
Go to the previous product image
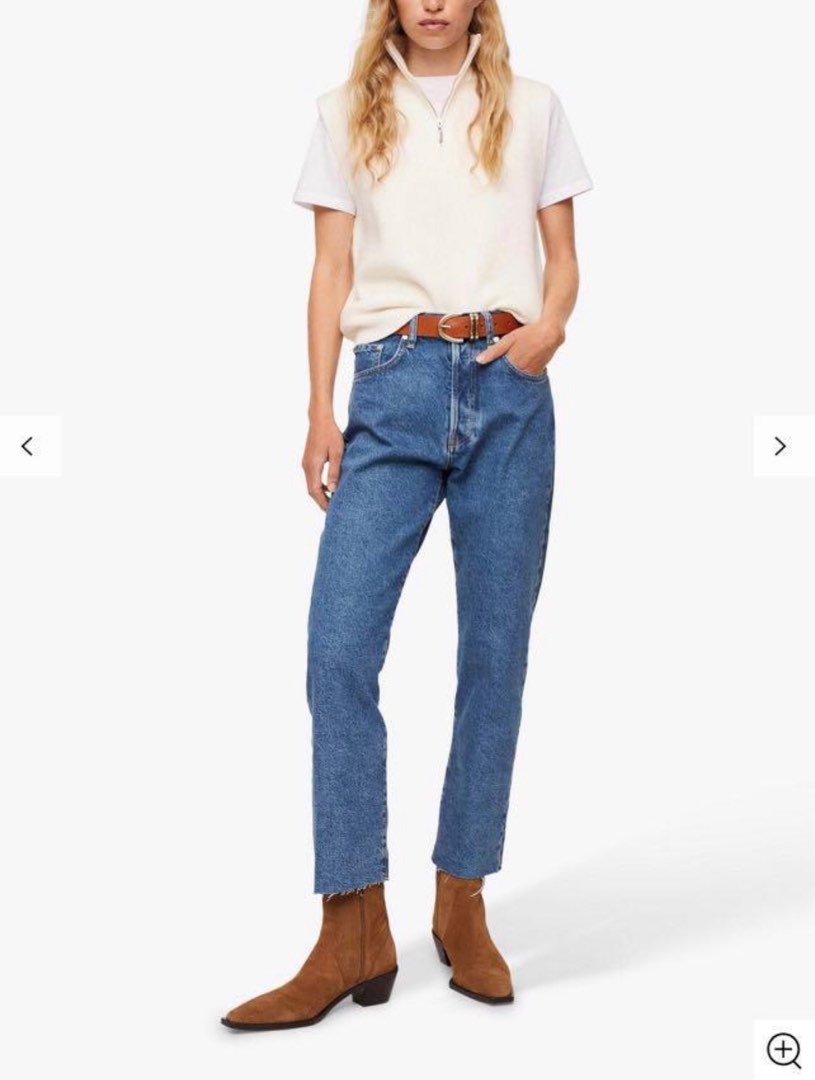pyautogui.click(x=28, y=446)
